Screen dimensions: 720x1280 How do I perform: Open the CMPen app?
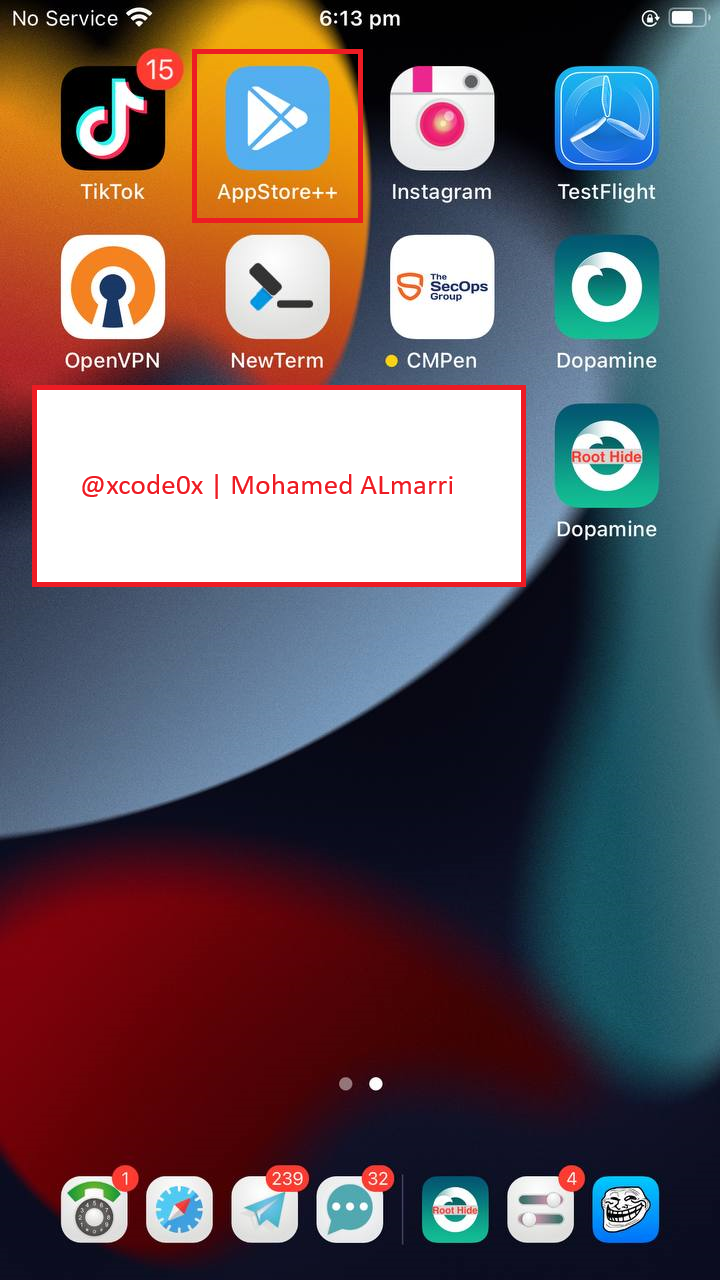click(441, 288)
